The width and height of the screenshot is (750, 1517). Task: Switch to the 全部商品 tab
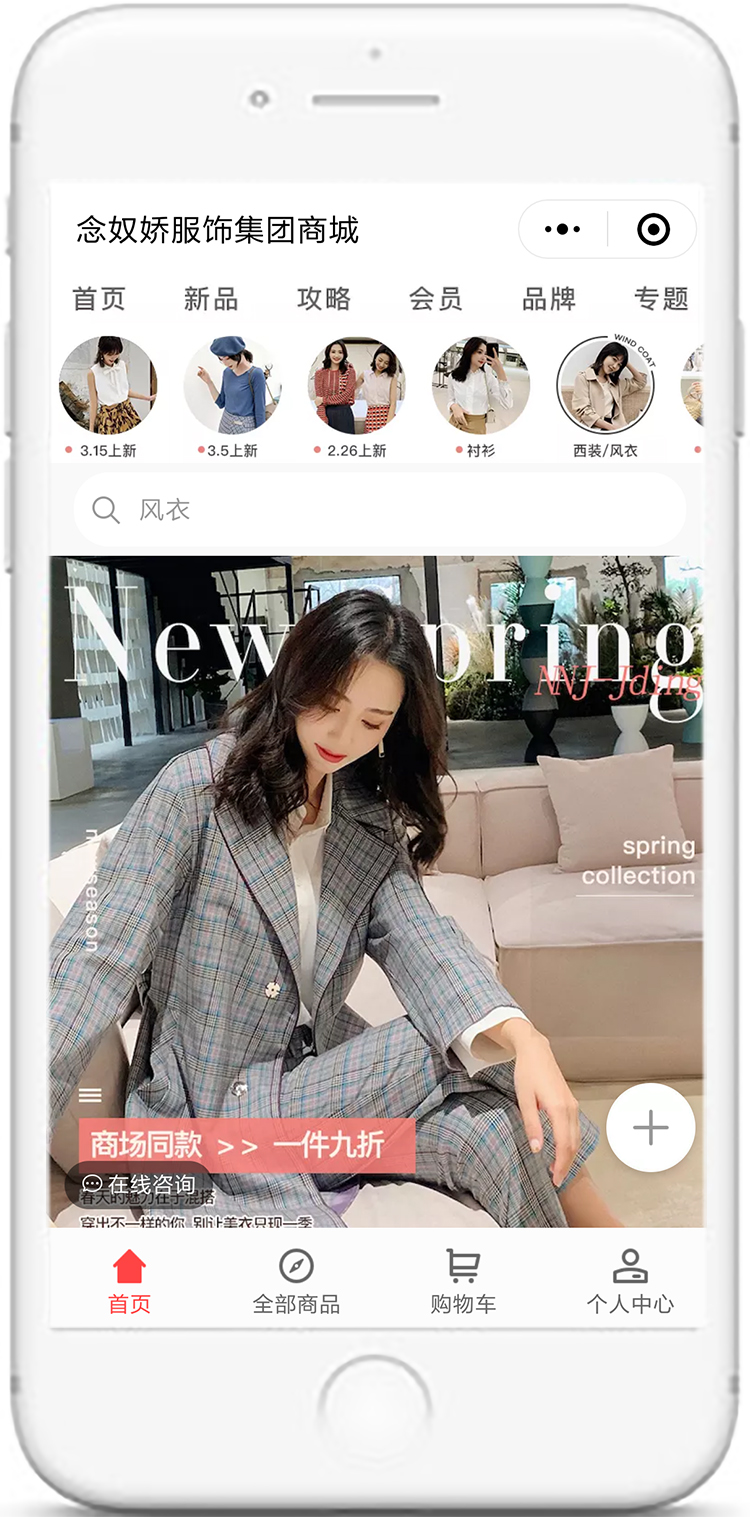[296, 1282]
